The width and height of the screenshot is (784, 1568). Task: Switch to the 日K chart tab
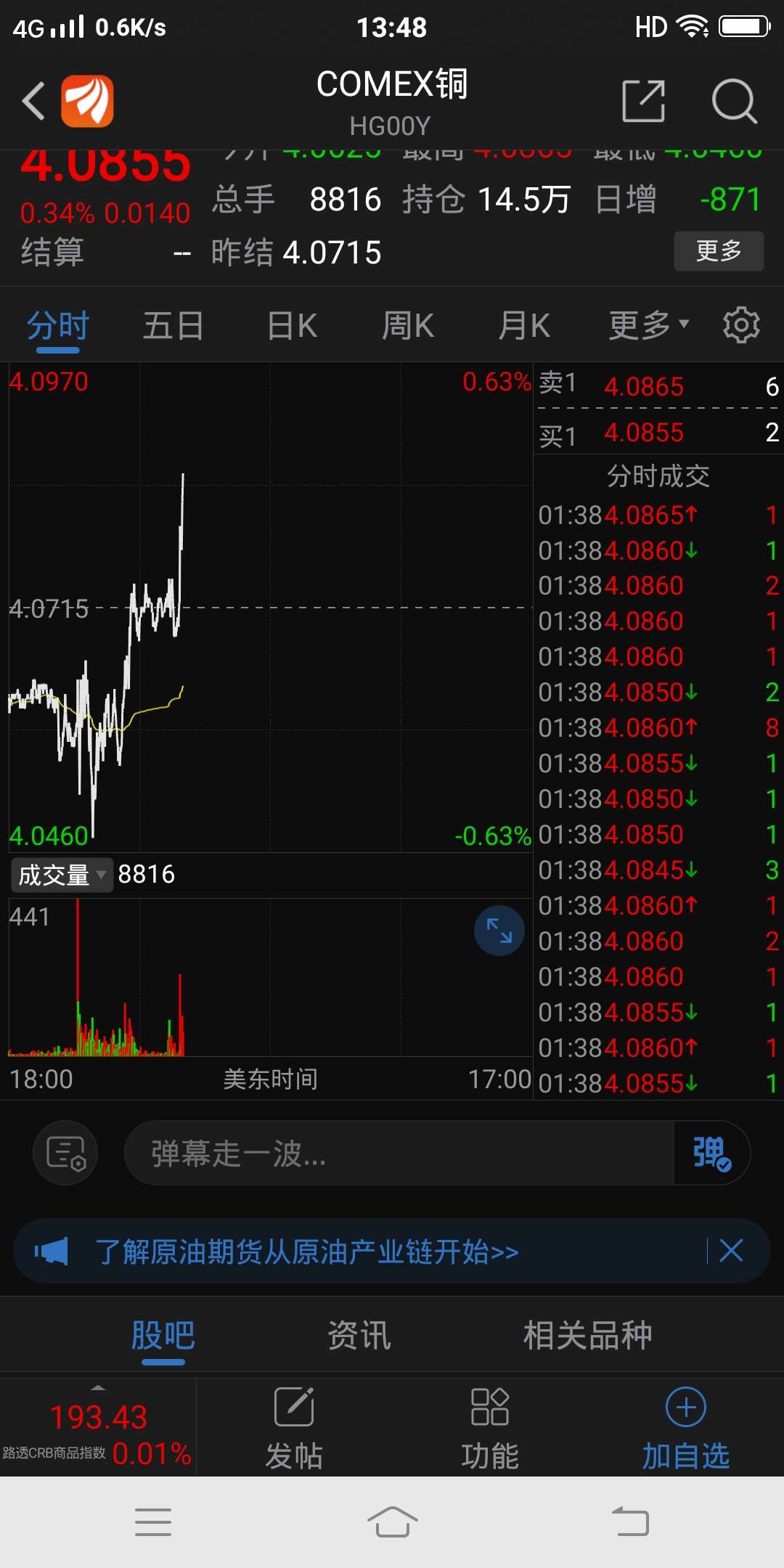point(292,326)
